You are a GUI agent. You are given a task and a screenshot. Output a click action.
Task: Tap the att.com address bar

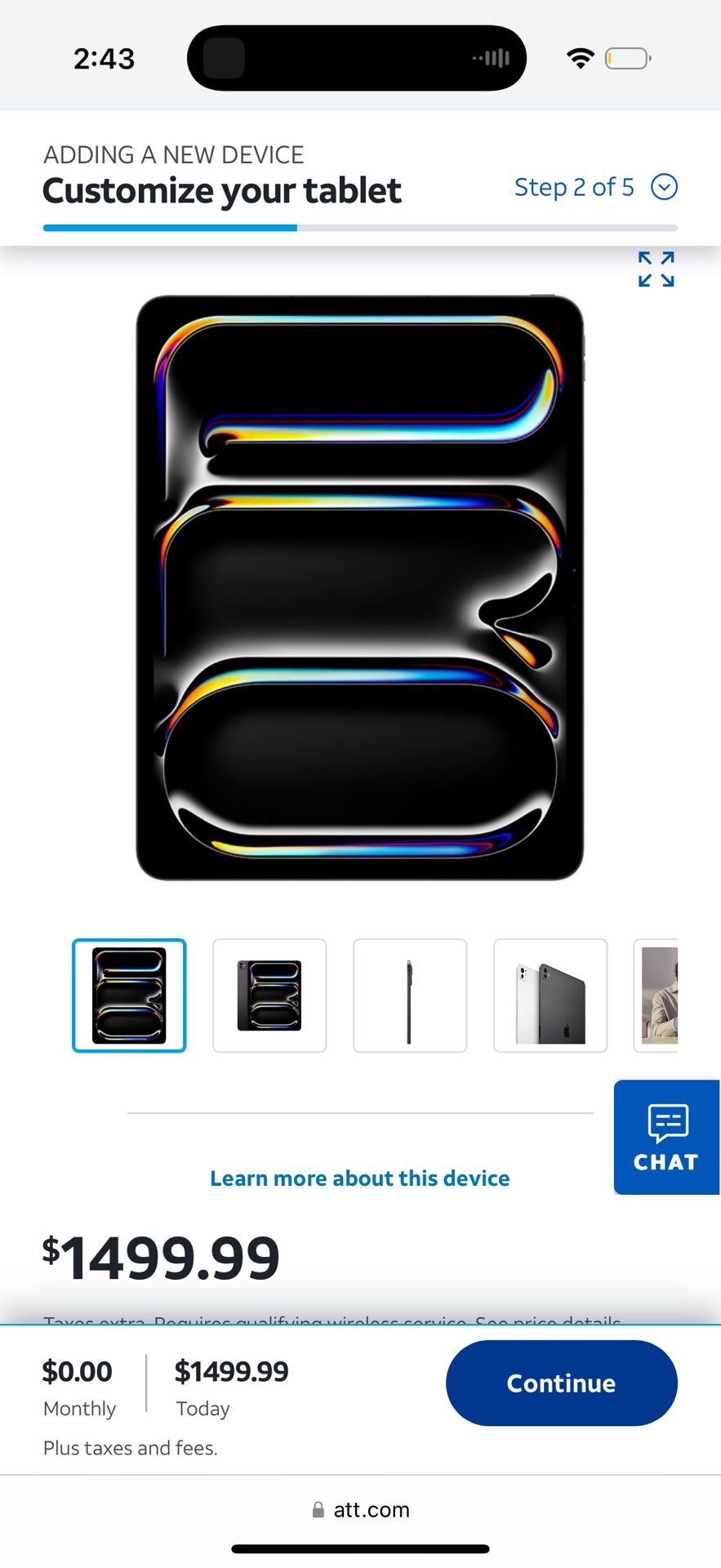pos(361,1509)
